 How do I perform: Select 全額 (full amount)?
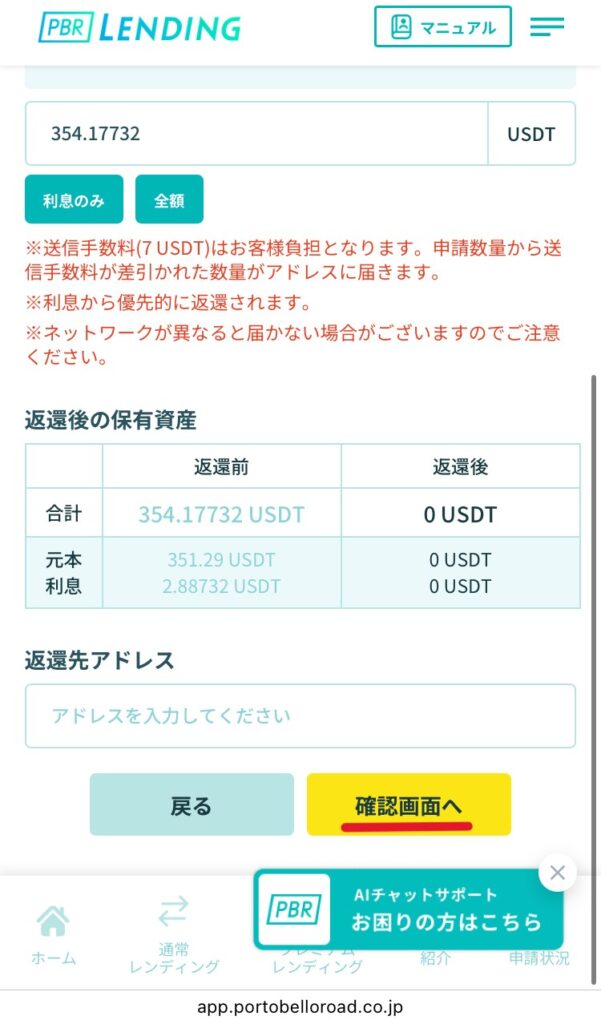click(169, 200)
